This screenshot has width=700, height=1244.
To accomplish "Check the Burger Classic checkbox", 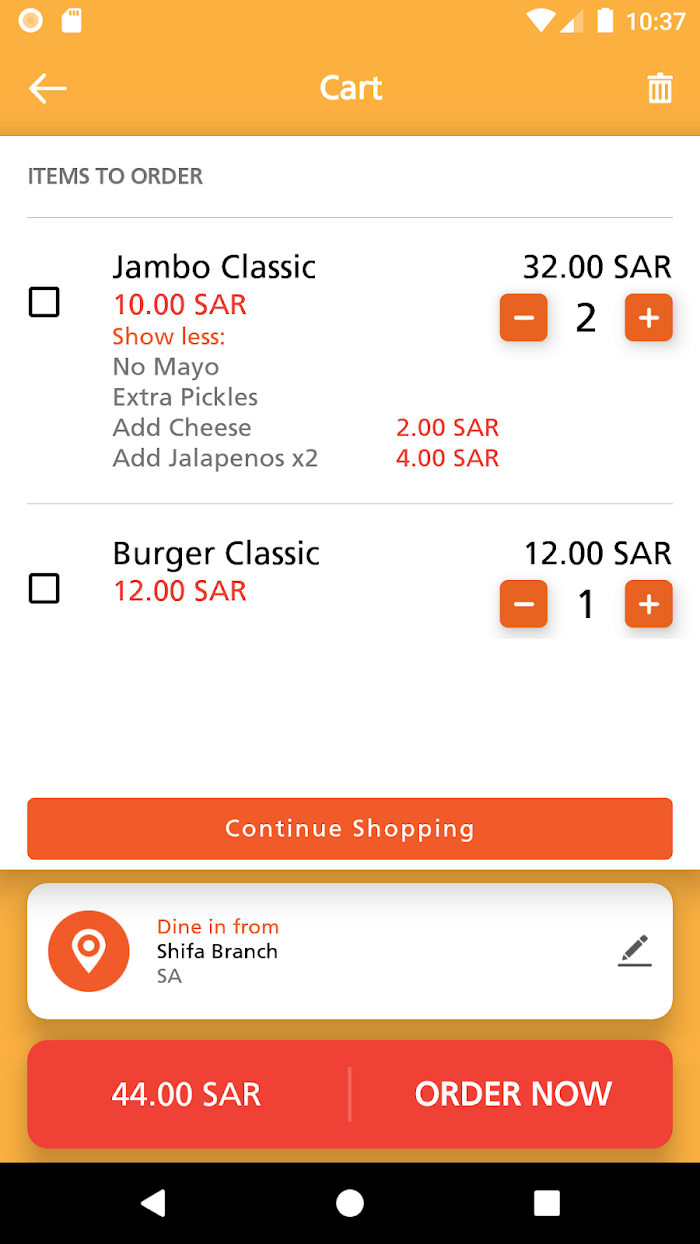I will click(x=44, y=589).
